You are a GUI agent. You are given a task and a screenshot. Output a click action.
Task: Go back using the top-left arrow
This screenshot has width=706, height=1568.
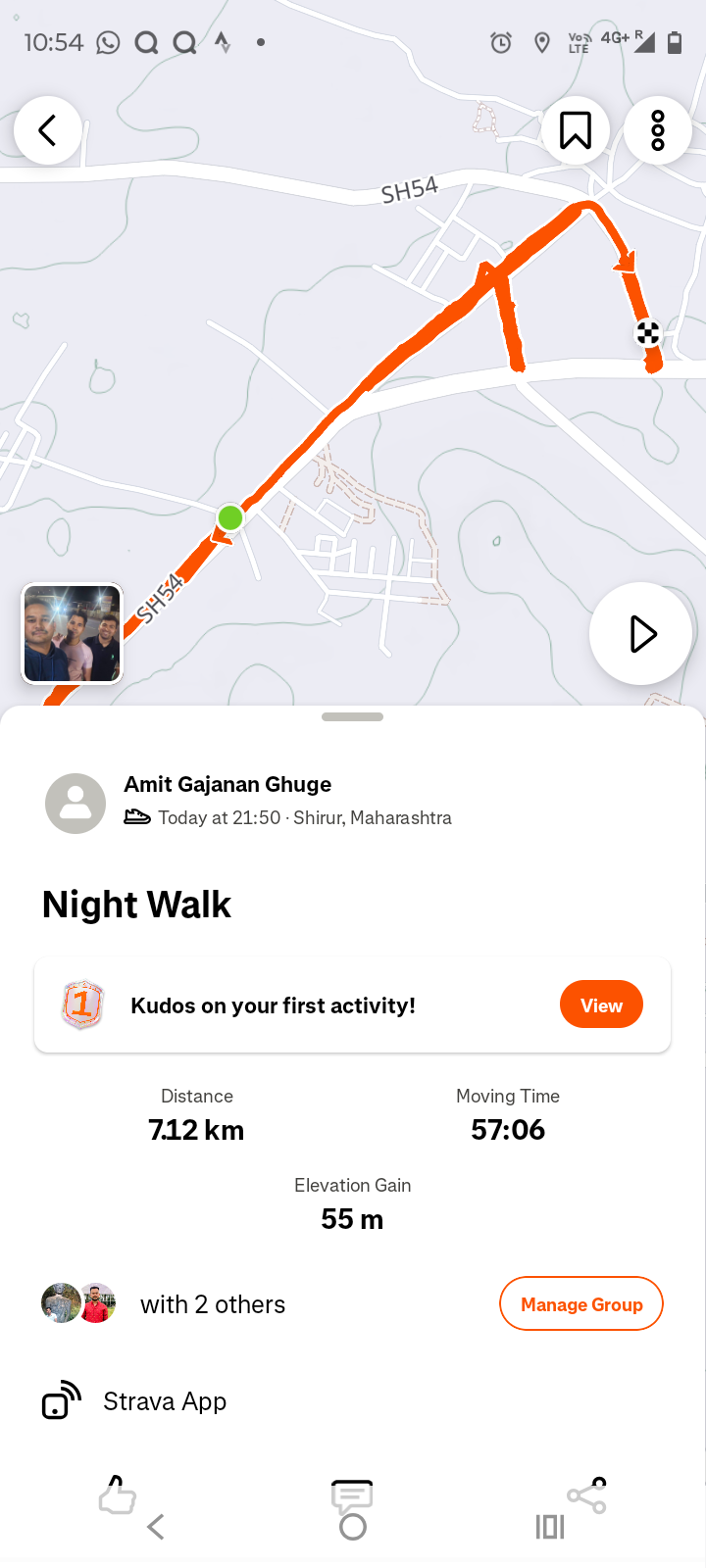click(x=47, y=130)
